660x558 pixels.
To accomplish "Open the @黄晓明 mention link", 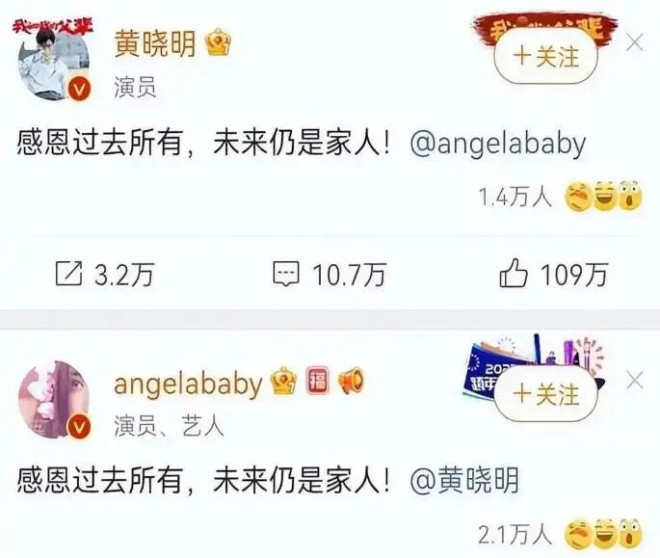I will pos(465,481).
